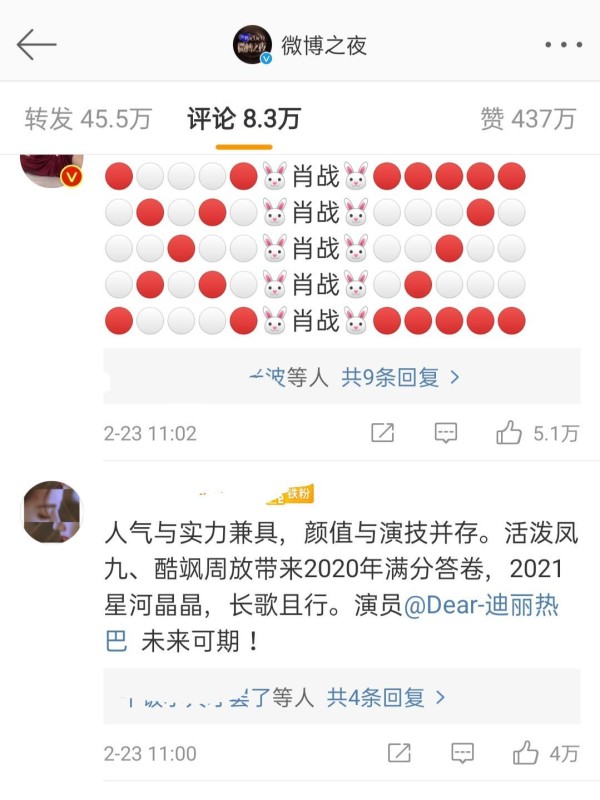Image resolution: width=600 pixels, height=800 pixels.
Task: Like the 肖战 comment with 5.1万 likes
Action: [510, 433]
